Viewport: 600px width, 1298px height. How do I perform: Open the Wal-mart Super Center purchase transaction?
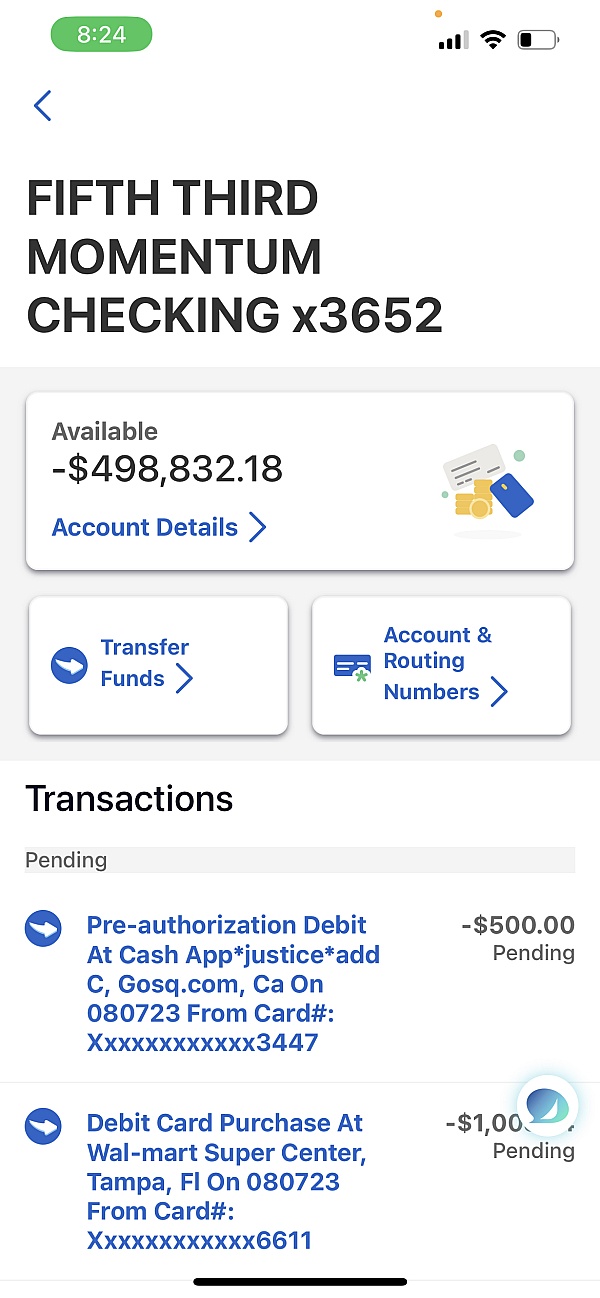tap(300, 1182)
